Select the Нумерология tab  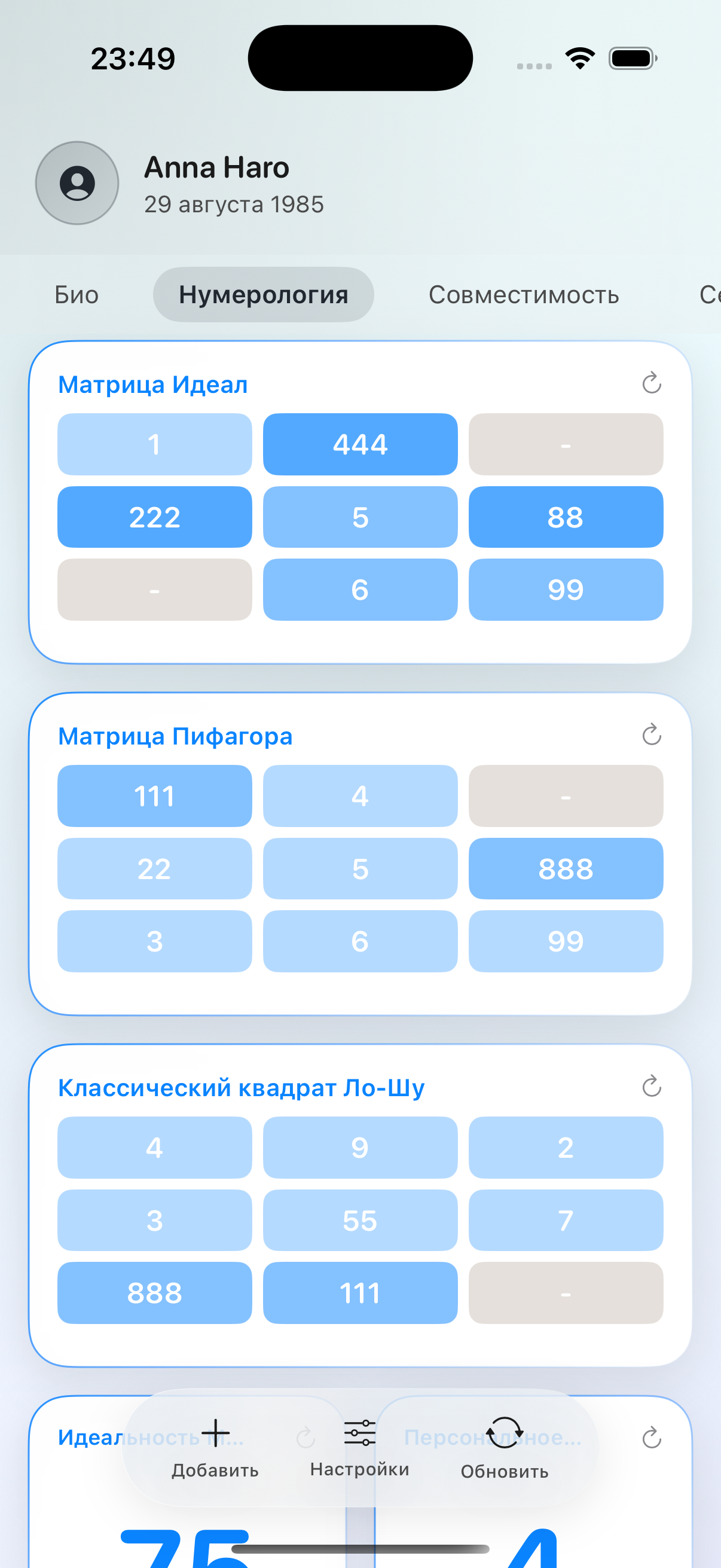coord(264,294)
